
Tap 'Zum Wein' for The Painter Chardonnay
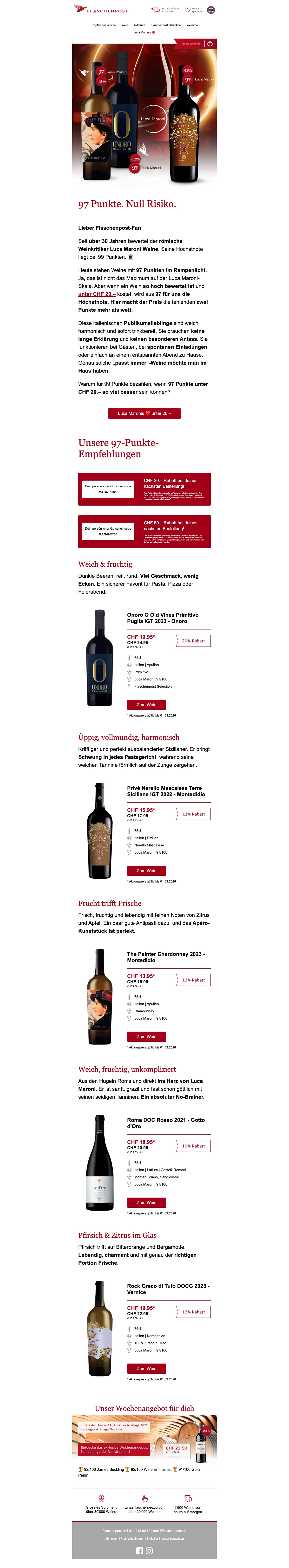pos(146,1036)
